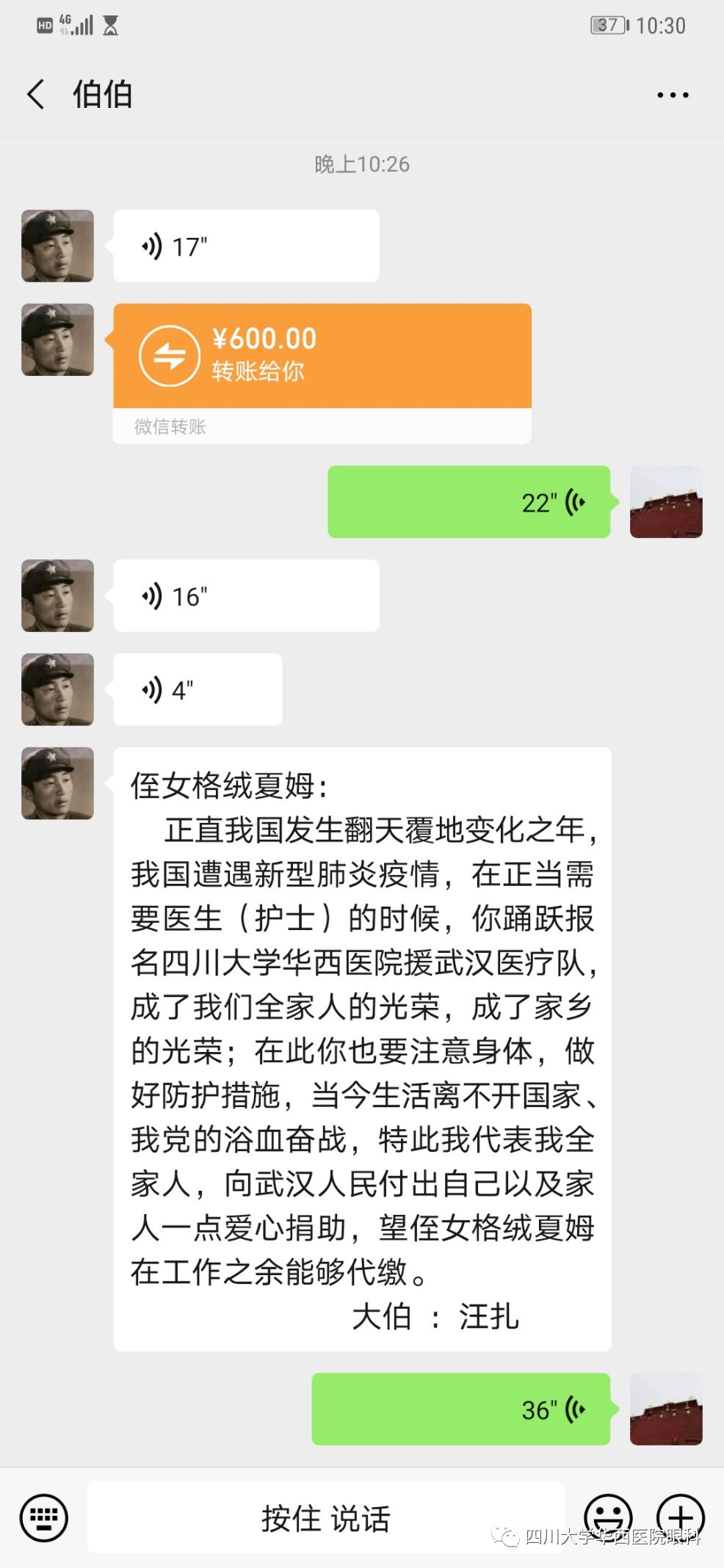This screenshot has height=1568, width=724.
Task: Play the sent 22-second voice message
Action: pos(468,502)
